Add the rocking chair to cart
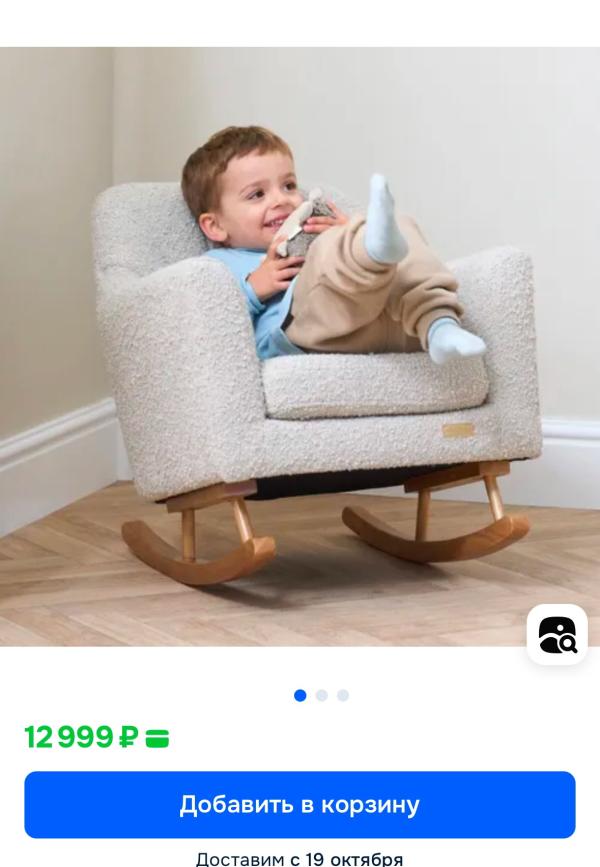The height and width of the screenshot is (867, 600). click(300, 805)
